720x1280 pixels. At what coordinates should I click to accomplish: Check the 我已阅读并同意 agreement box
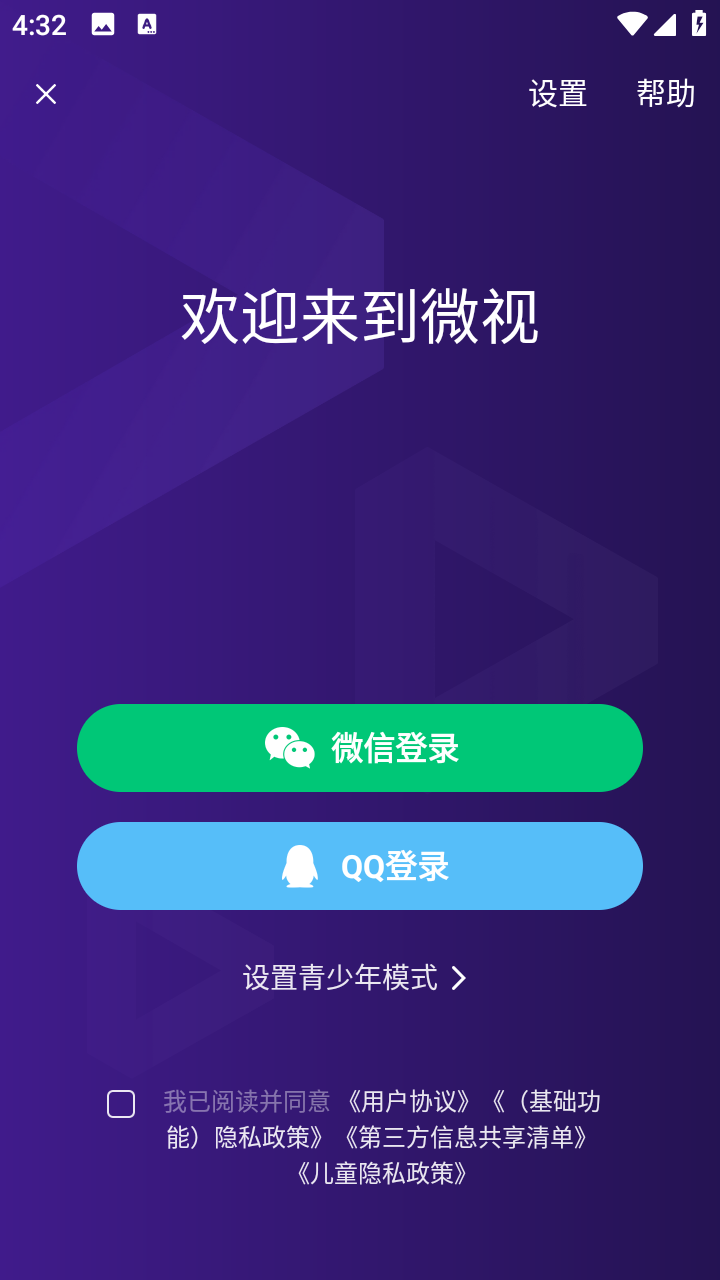pos(121,1104)
